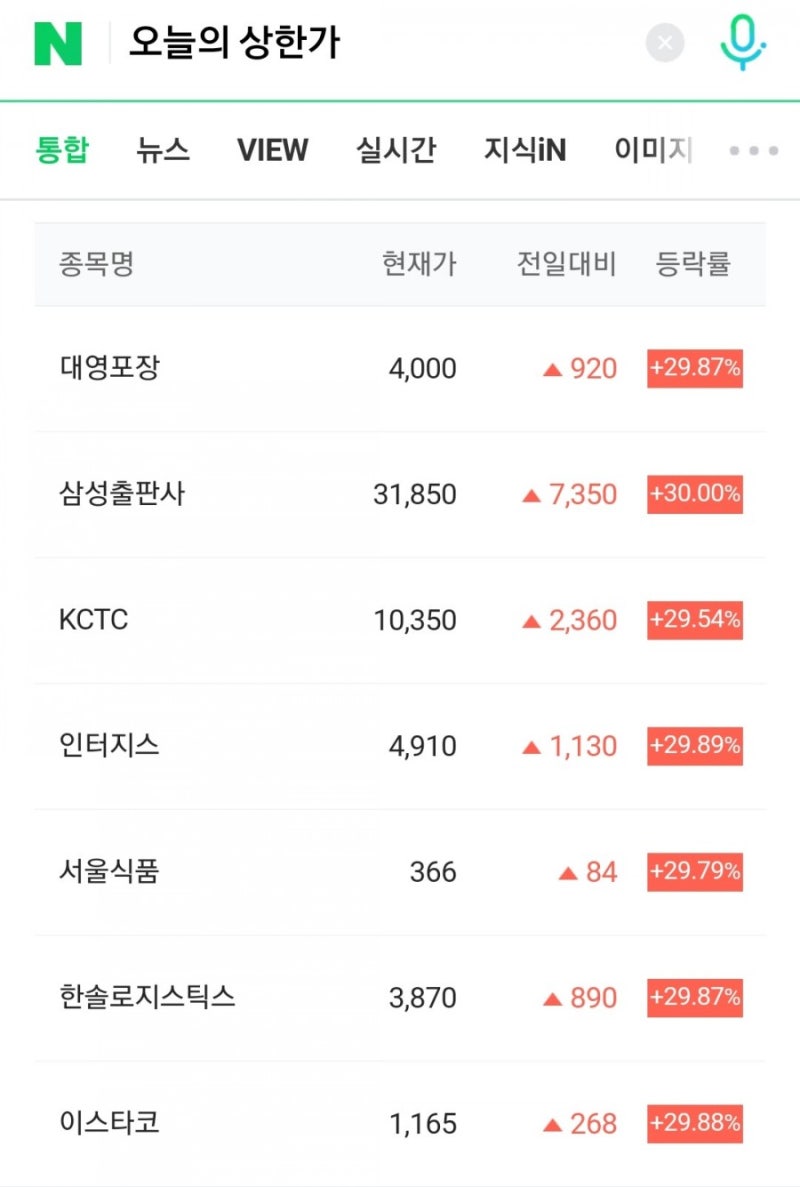Clear the search query with the X icon
This screenshot has height=1187, width=800.
click(x=664, y=41)
